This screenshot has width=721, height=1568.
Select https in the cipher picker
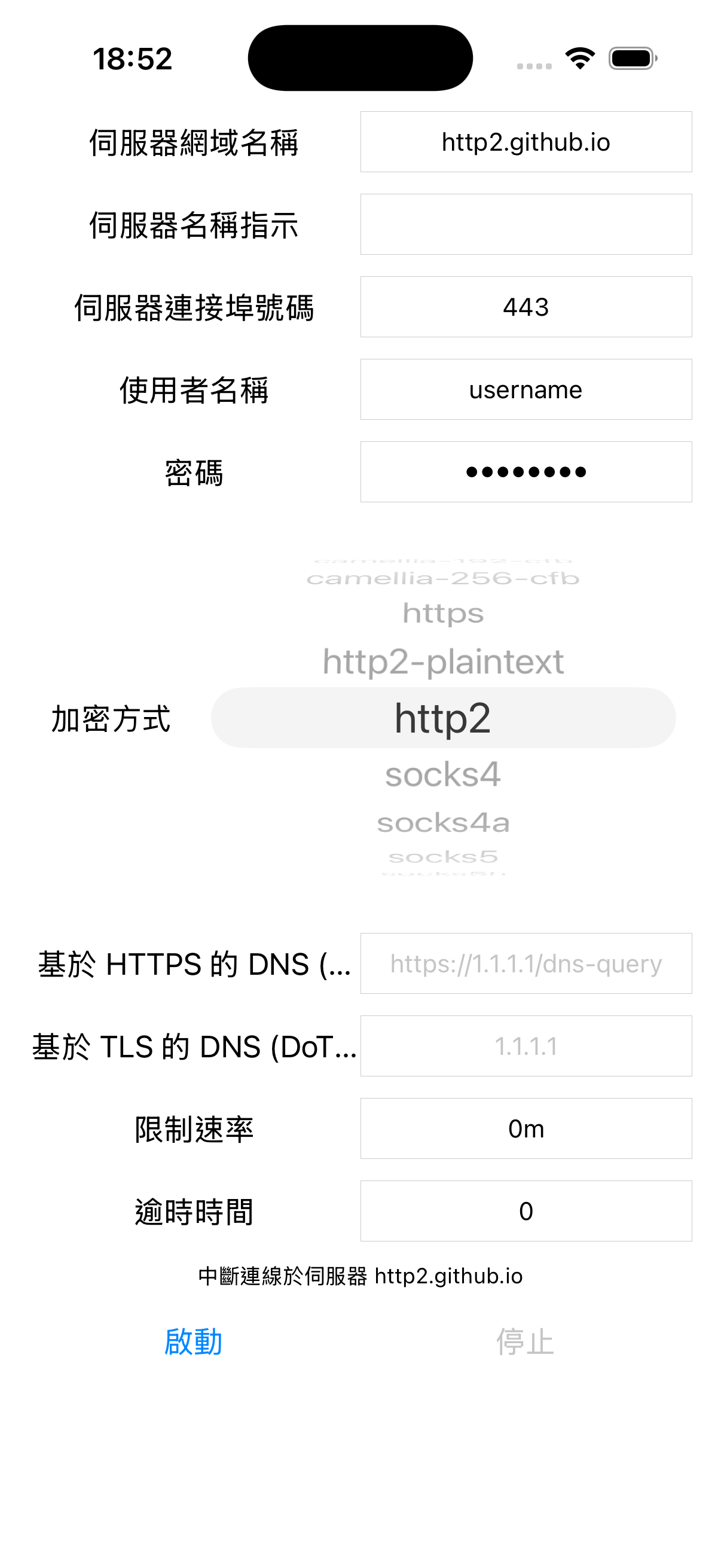(x=443, y=614)
